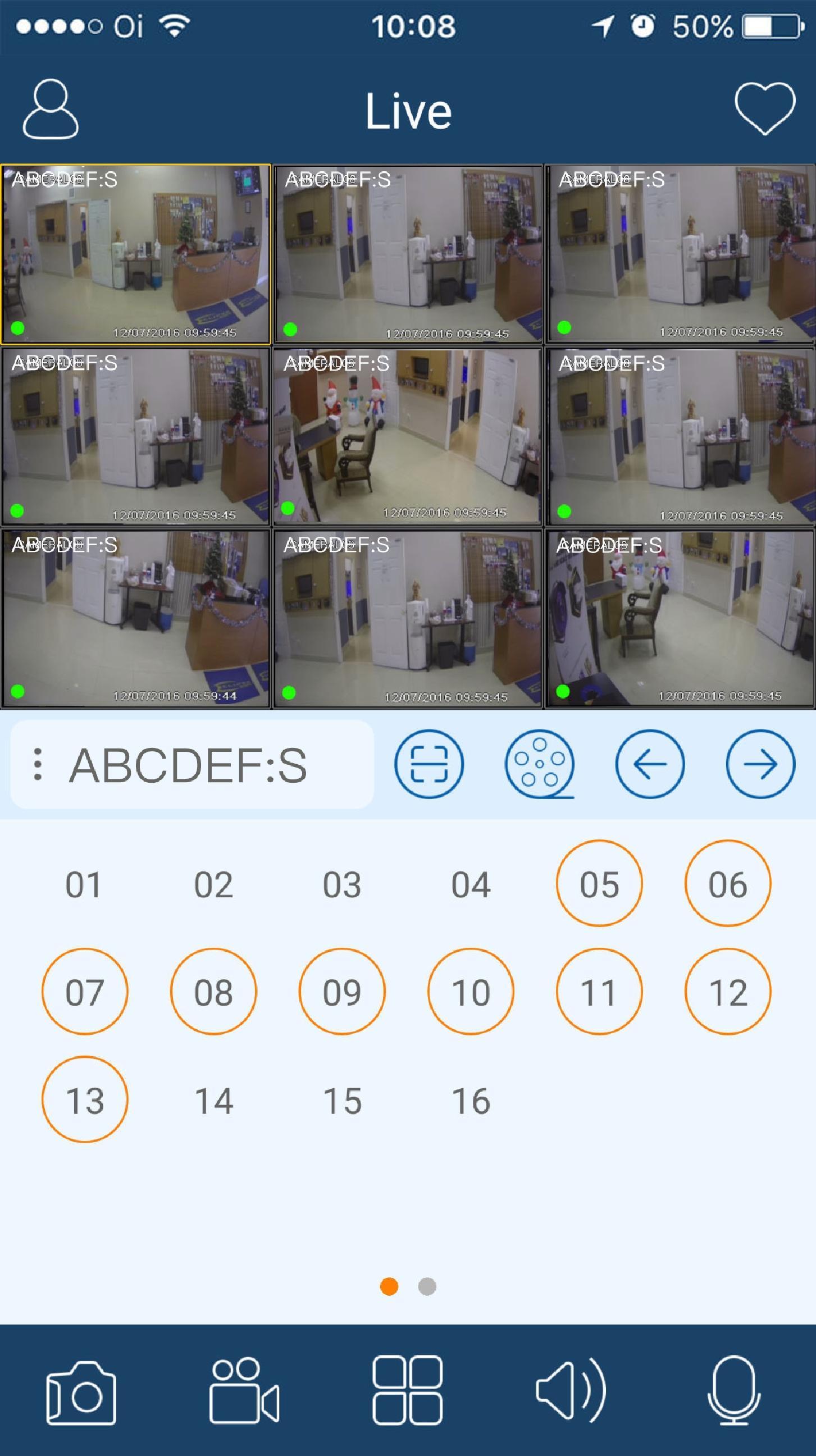Jump to the second page indicator dot
The height and width of the screenshot is (1456, 816).
click(x=427, y=1287)
